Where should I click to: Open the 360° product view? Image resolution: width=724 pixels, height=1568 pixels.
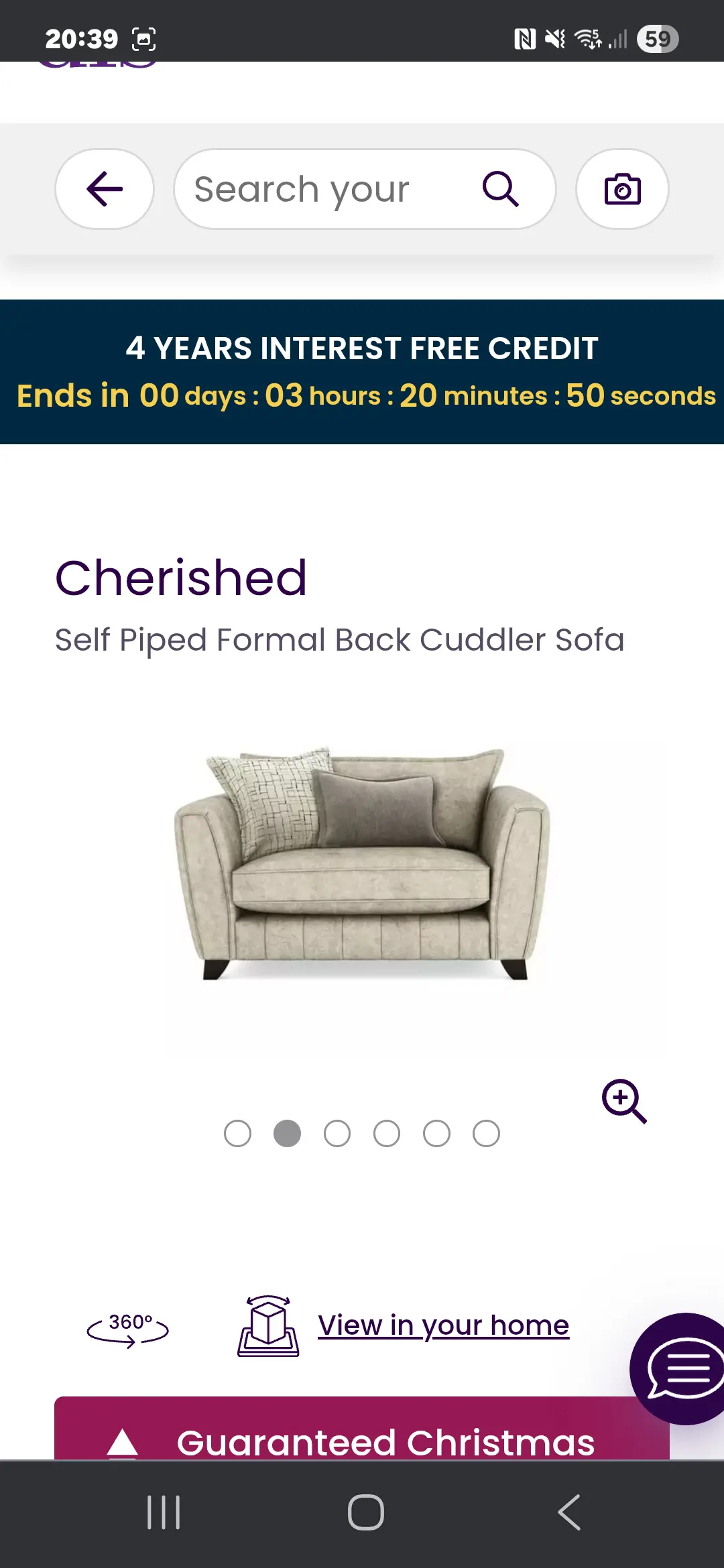point(127,1328)
